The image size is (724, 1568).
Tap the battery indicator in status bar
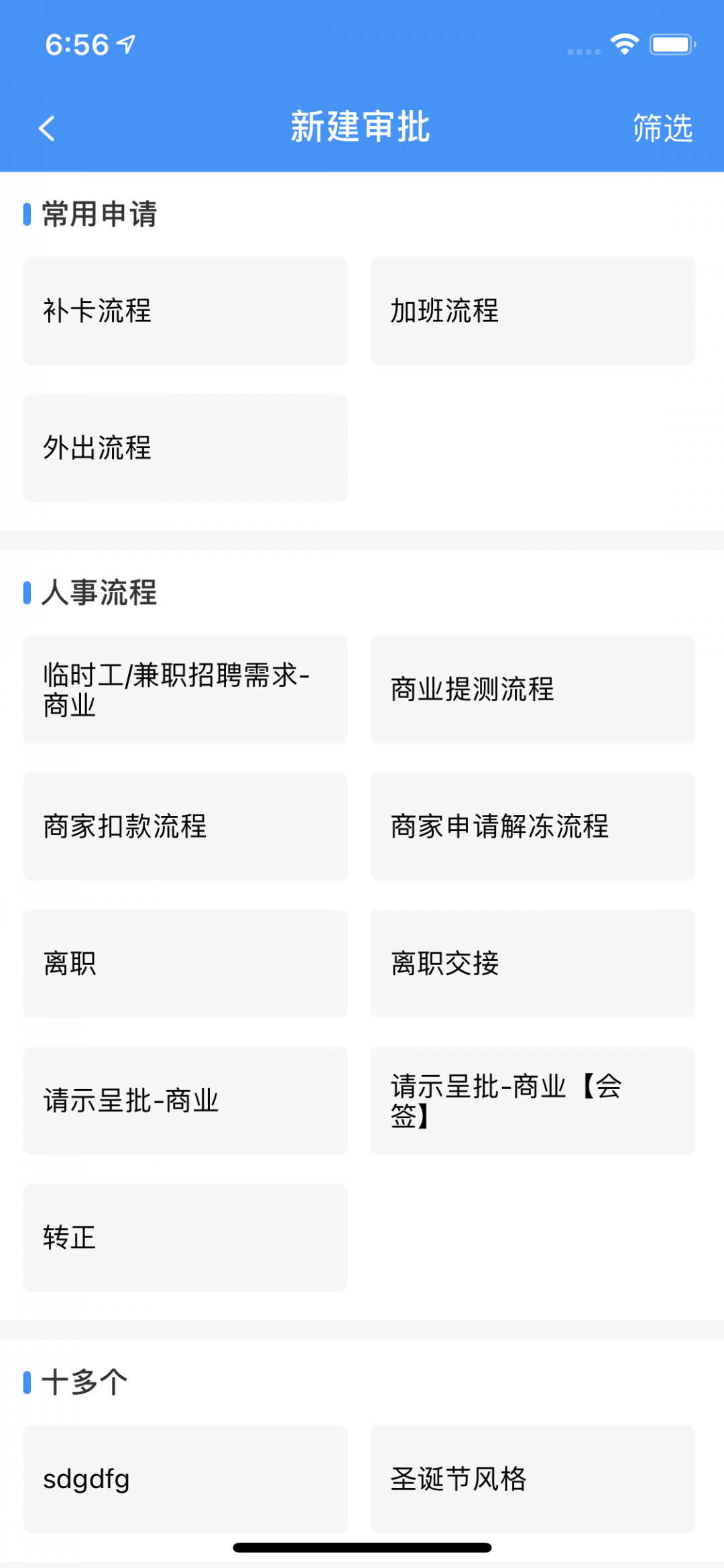click(x=672, y=43)
